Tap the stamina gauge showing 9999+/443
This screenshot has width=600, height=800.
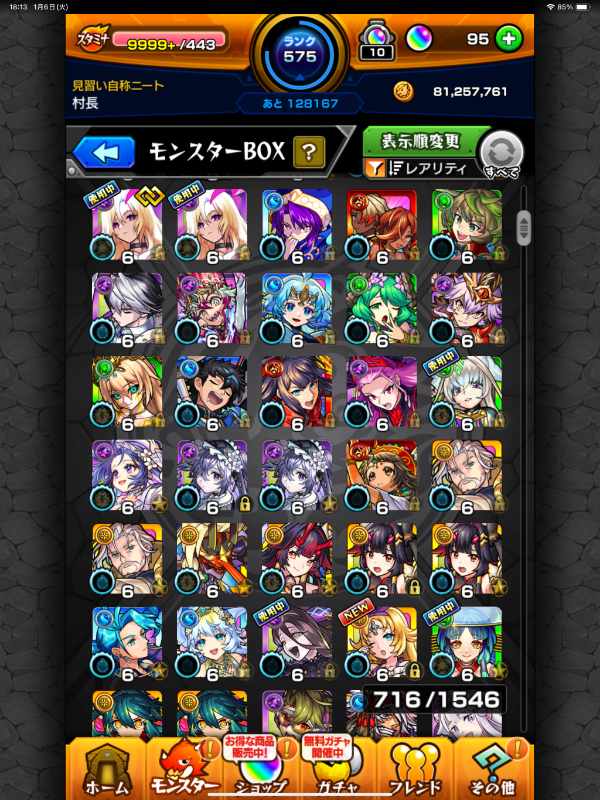pyautogui.click(x=168, y=40)
